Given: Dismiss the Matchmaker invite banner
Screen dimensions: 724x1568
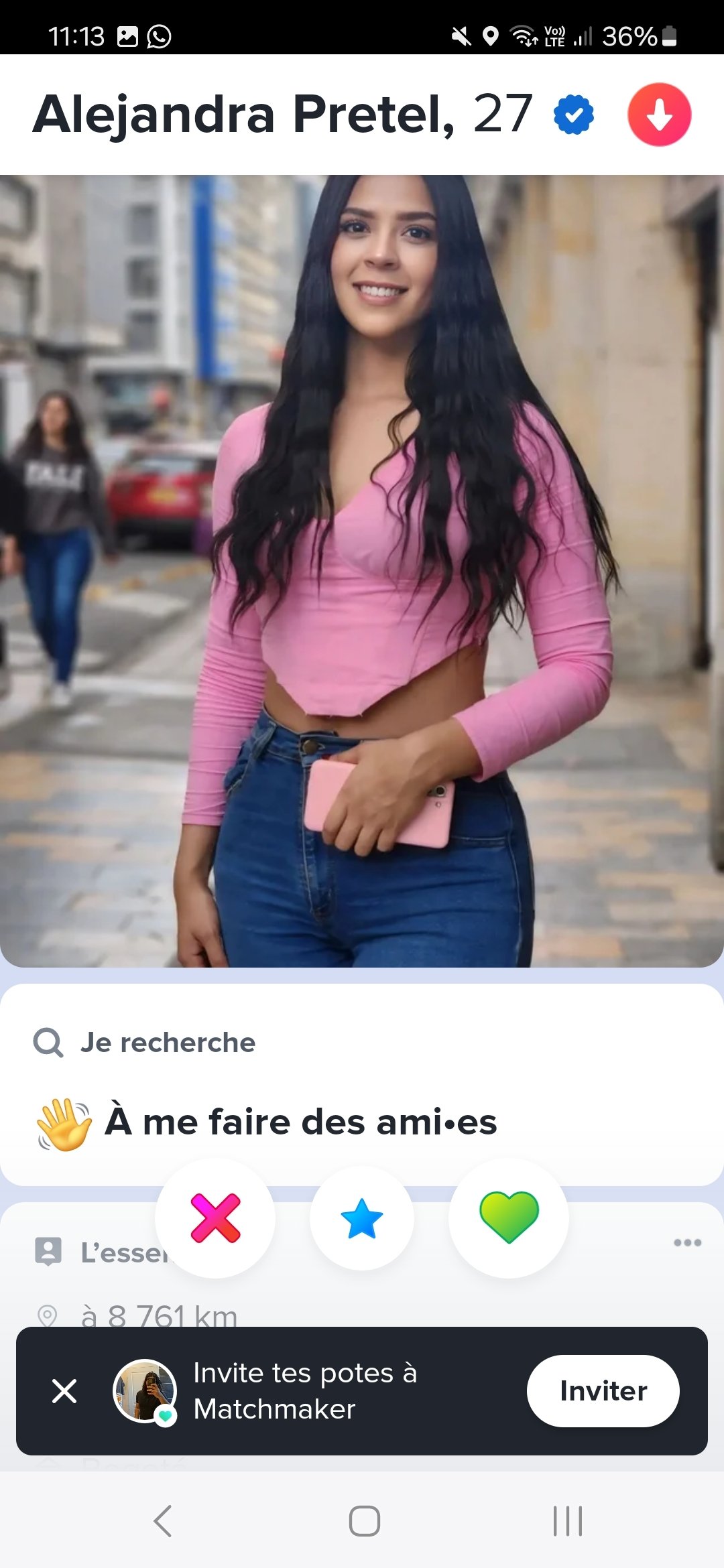Looking at the screenshot, I should pos(64,1390).
